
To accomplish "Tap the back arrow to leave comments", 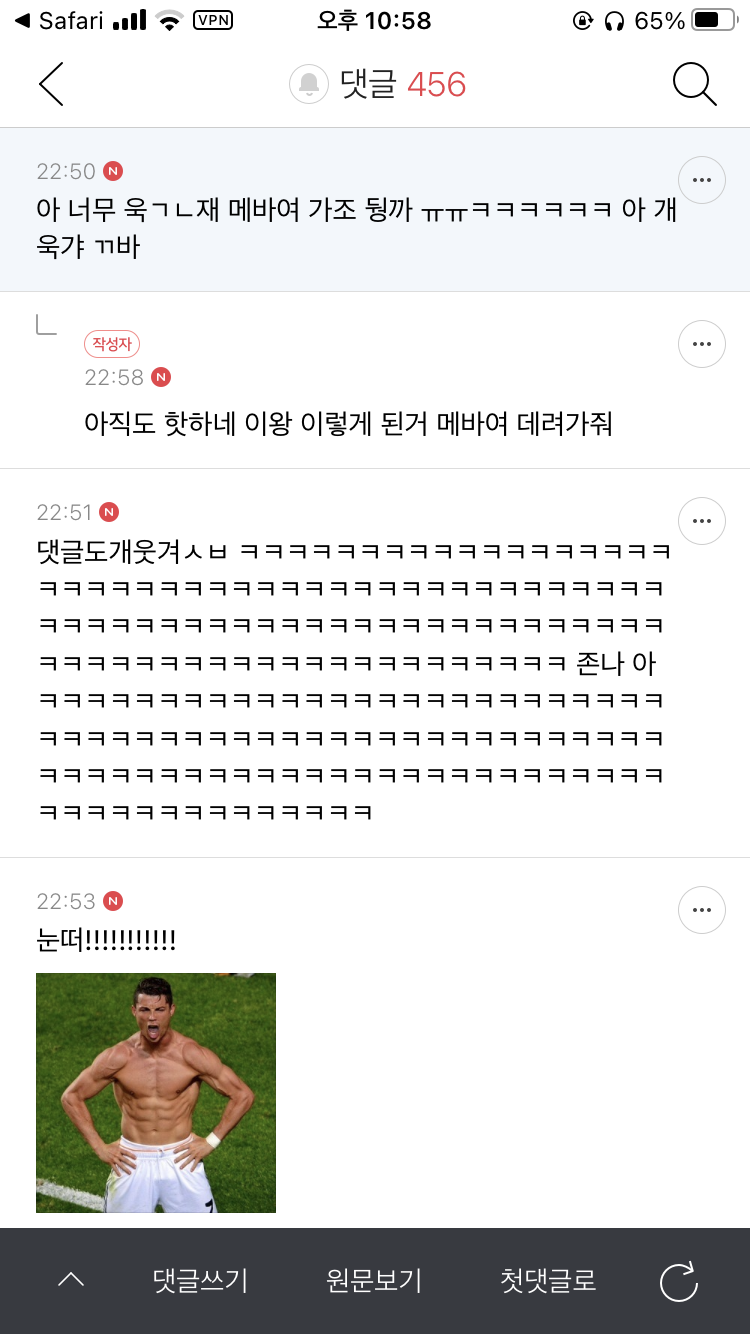I will click(x=50, y=84).
